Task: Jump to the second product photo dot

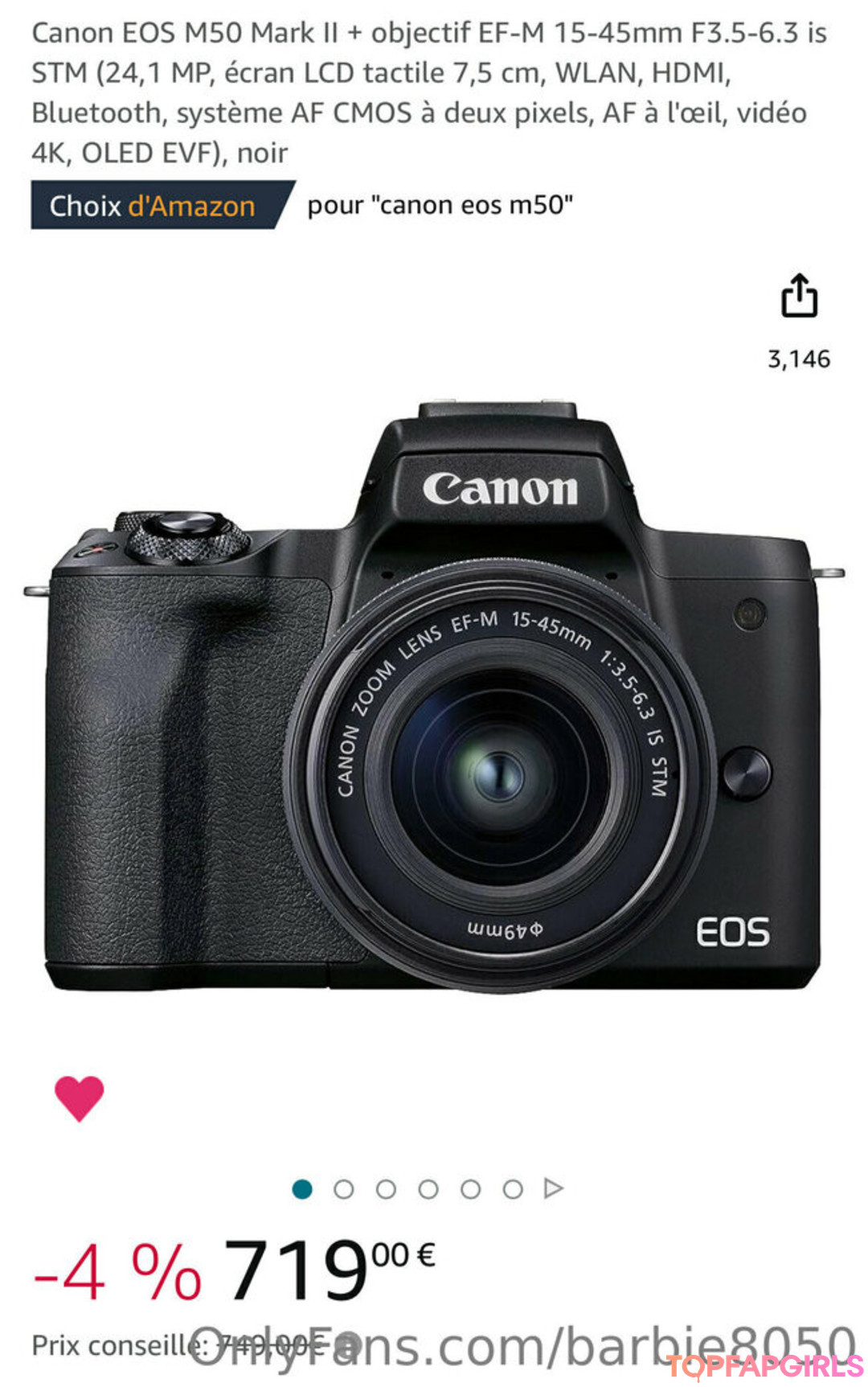Action: click(x=344, y=1189)
